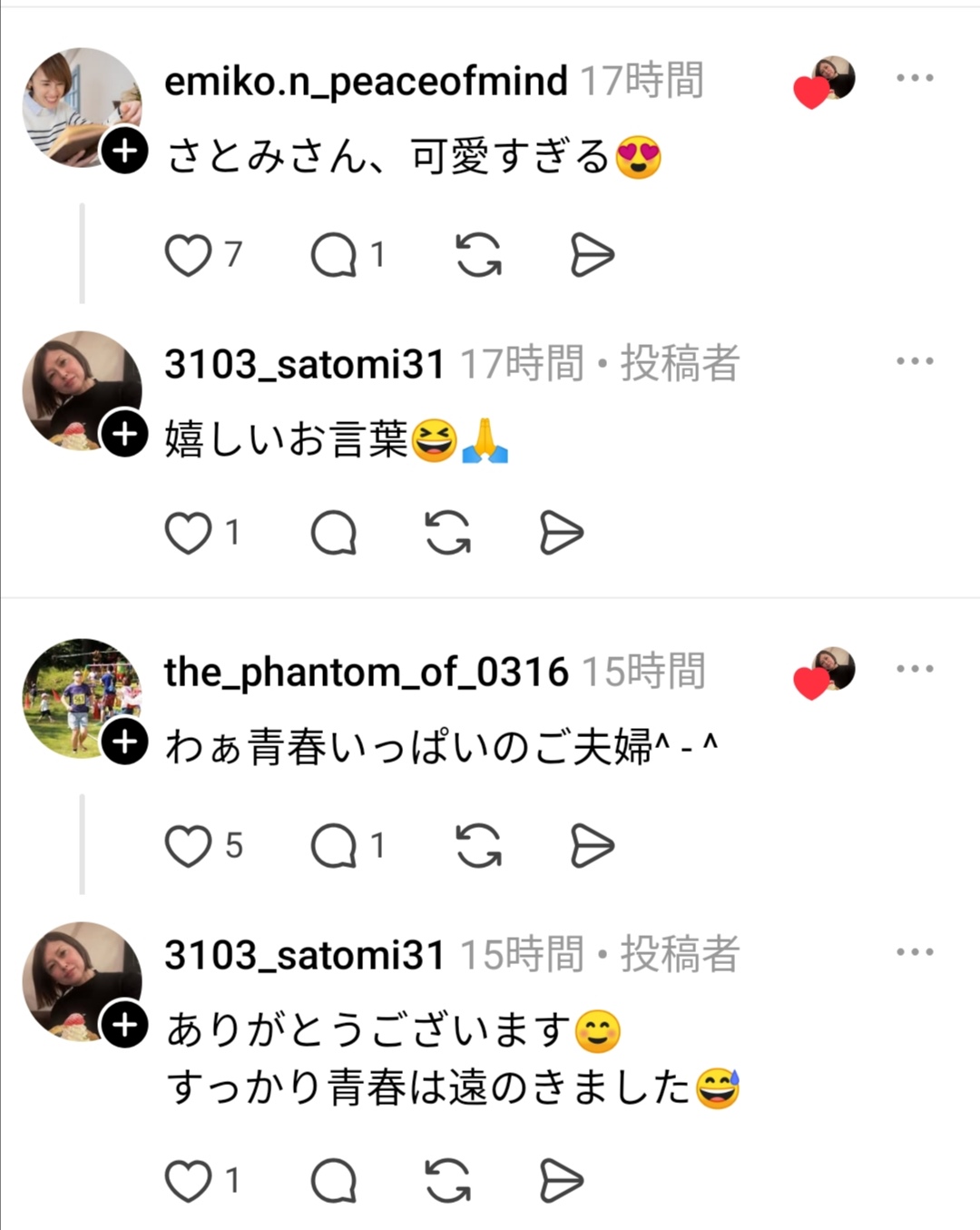Share emiko.n_peaceofmind's comment via send icon

click(x=593, y=255)
